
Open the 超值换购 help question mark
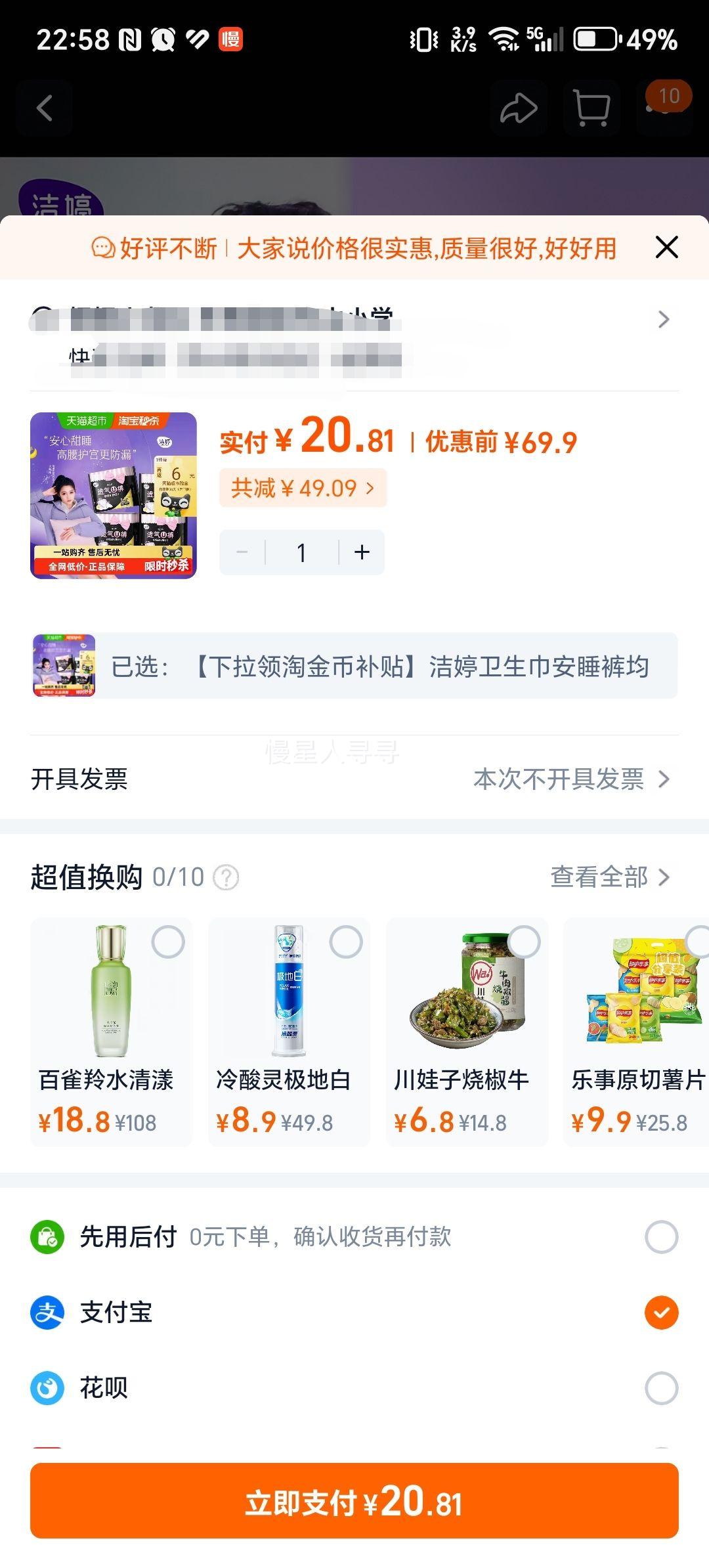(226, 877)
